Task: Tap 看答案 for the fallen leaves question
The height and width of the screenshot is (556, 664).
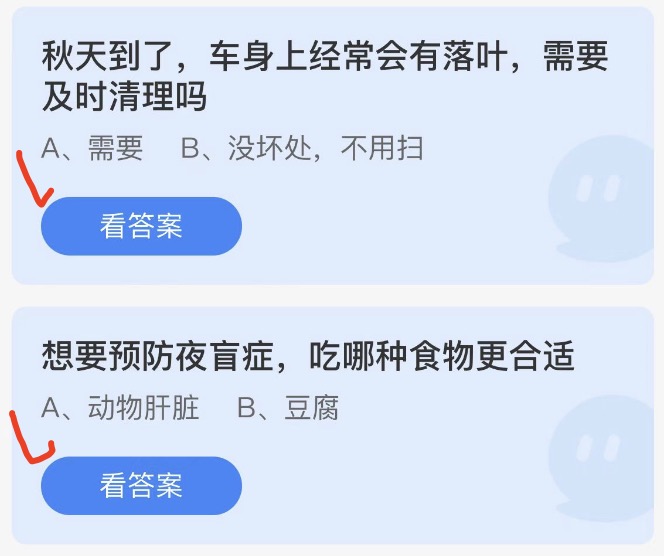Action: tap(141, 226)
